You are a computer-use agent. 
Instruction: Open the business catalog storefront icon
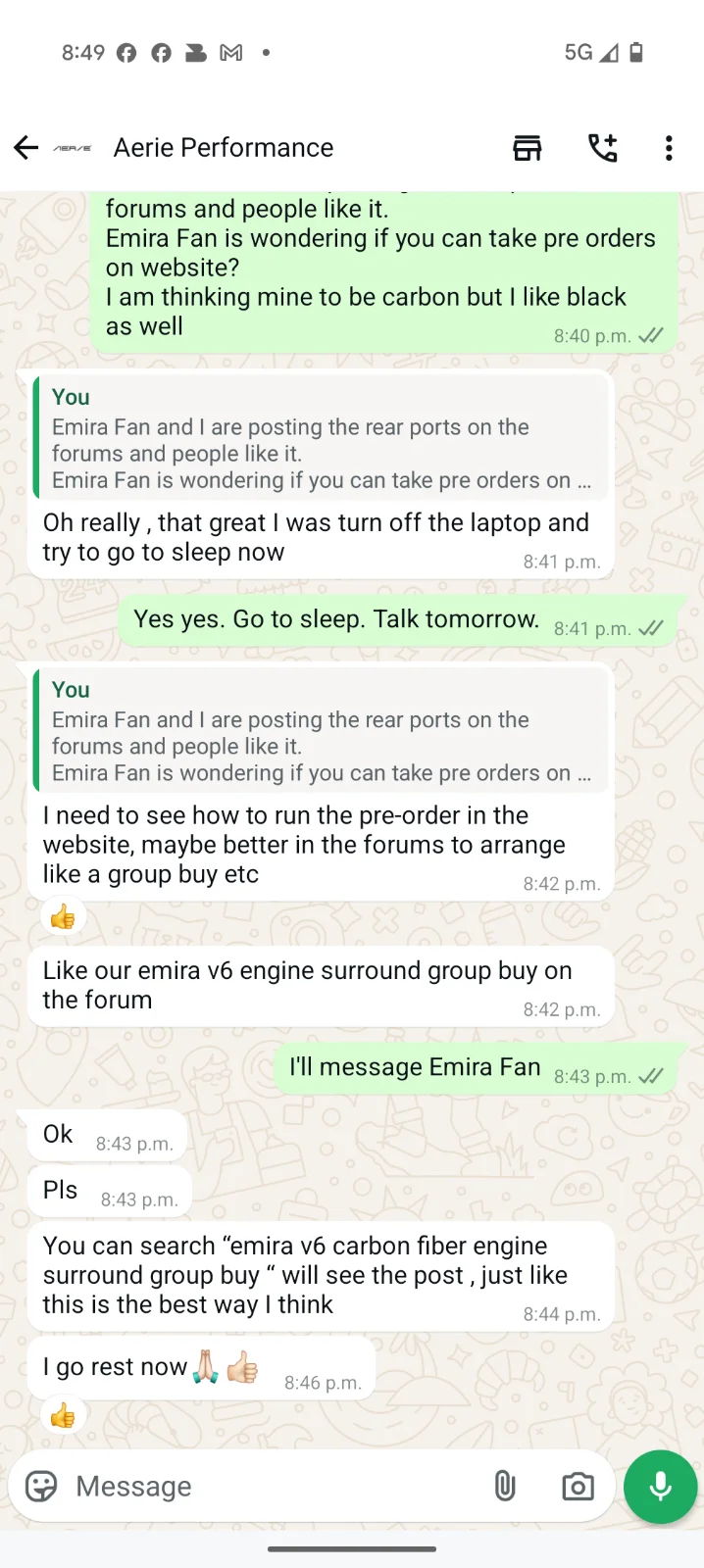[528, 148]
